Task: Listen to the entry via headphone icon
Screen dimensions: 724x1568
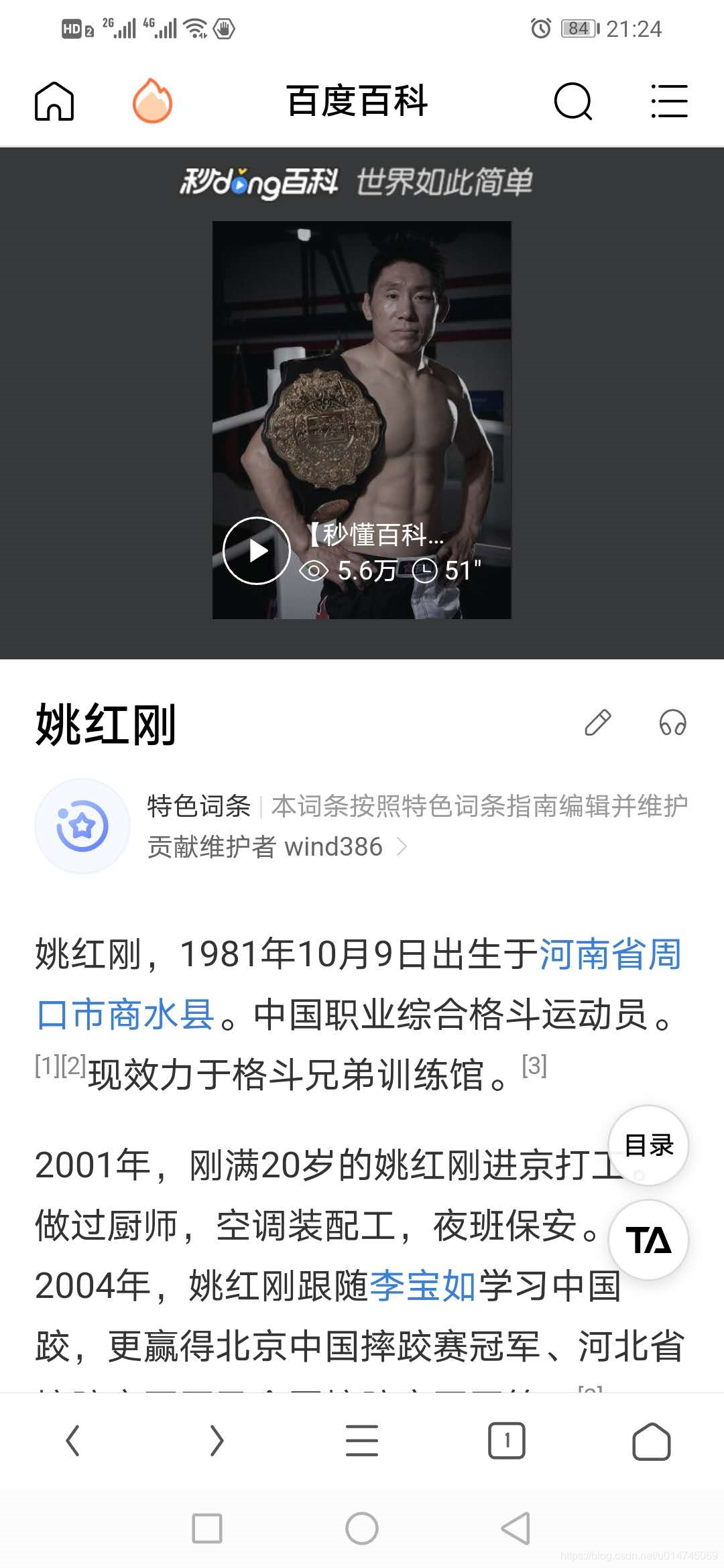Action: coord(672,723)
